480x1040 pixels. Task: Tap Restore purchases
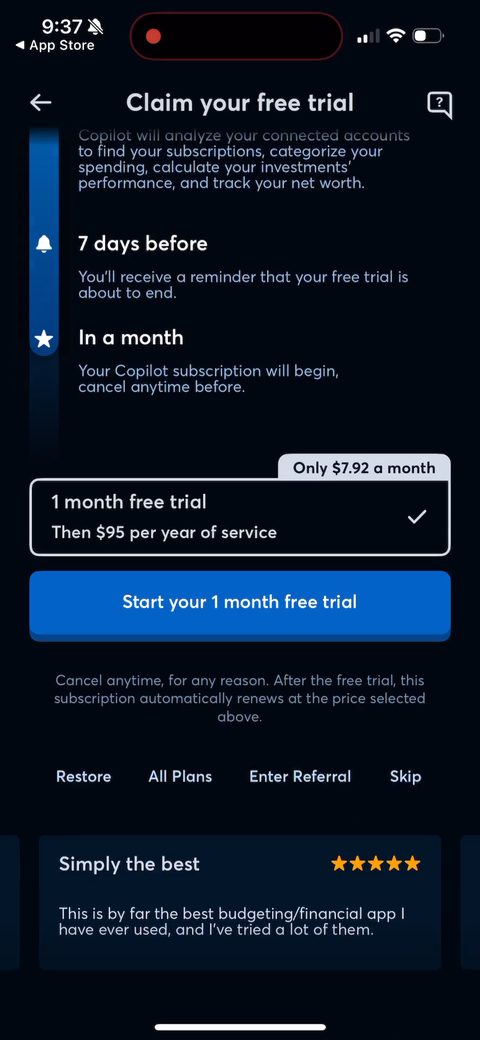coord(84,776)
